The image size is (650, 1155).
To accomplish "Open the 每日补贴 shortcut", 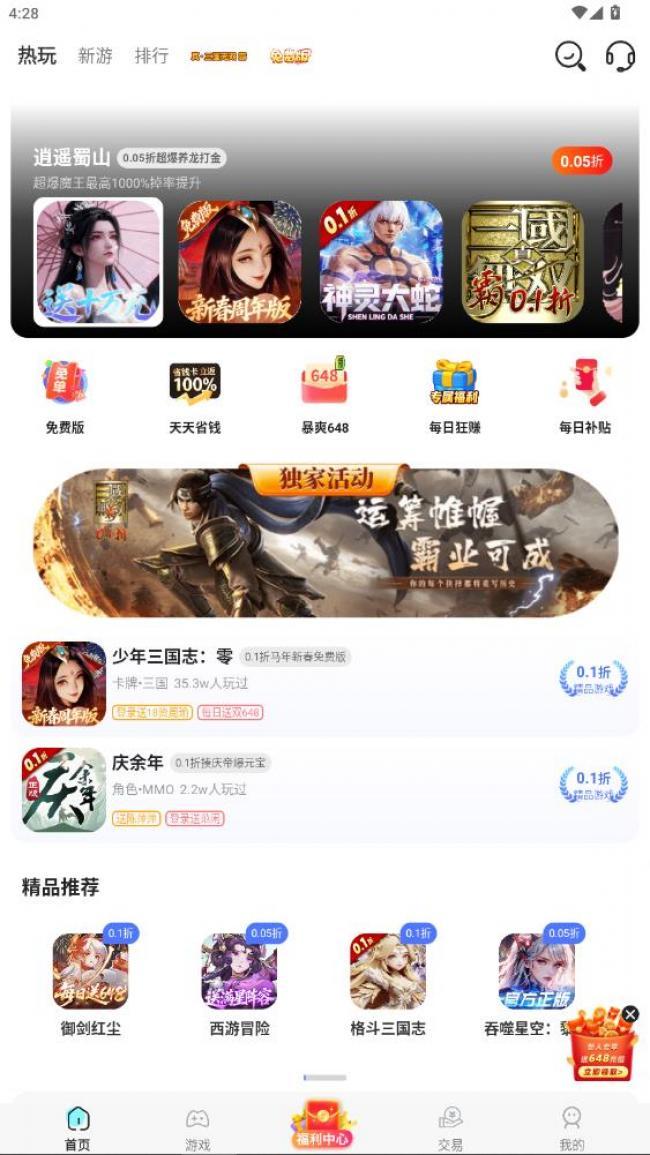I will coord(584,397).
